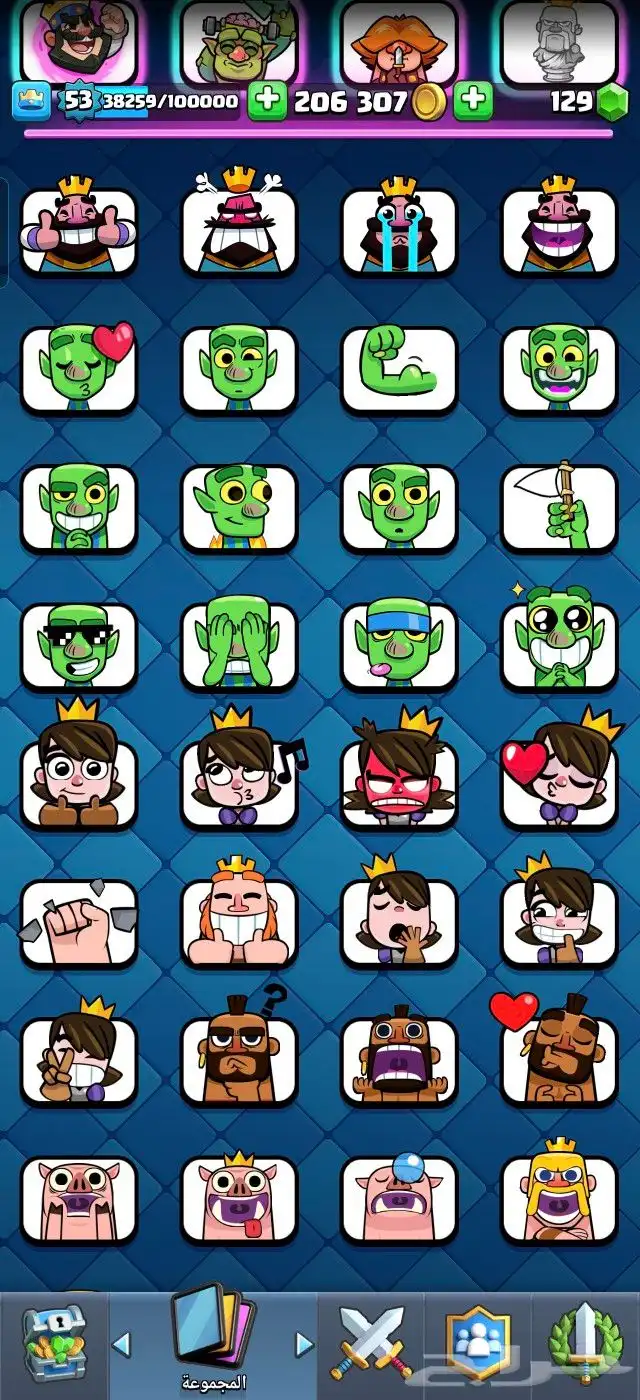Select the goblin covering its eyes emote
The height and width of the screenshot is (1400, 640).
click(x=239, y=646)
